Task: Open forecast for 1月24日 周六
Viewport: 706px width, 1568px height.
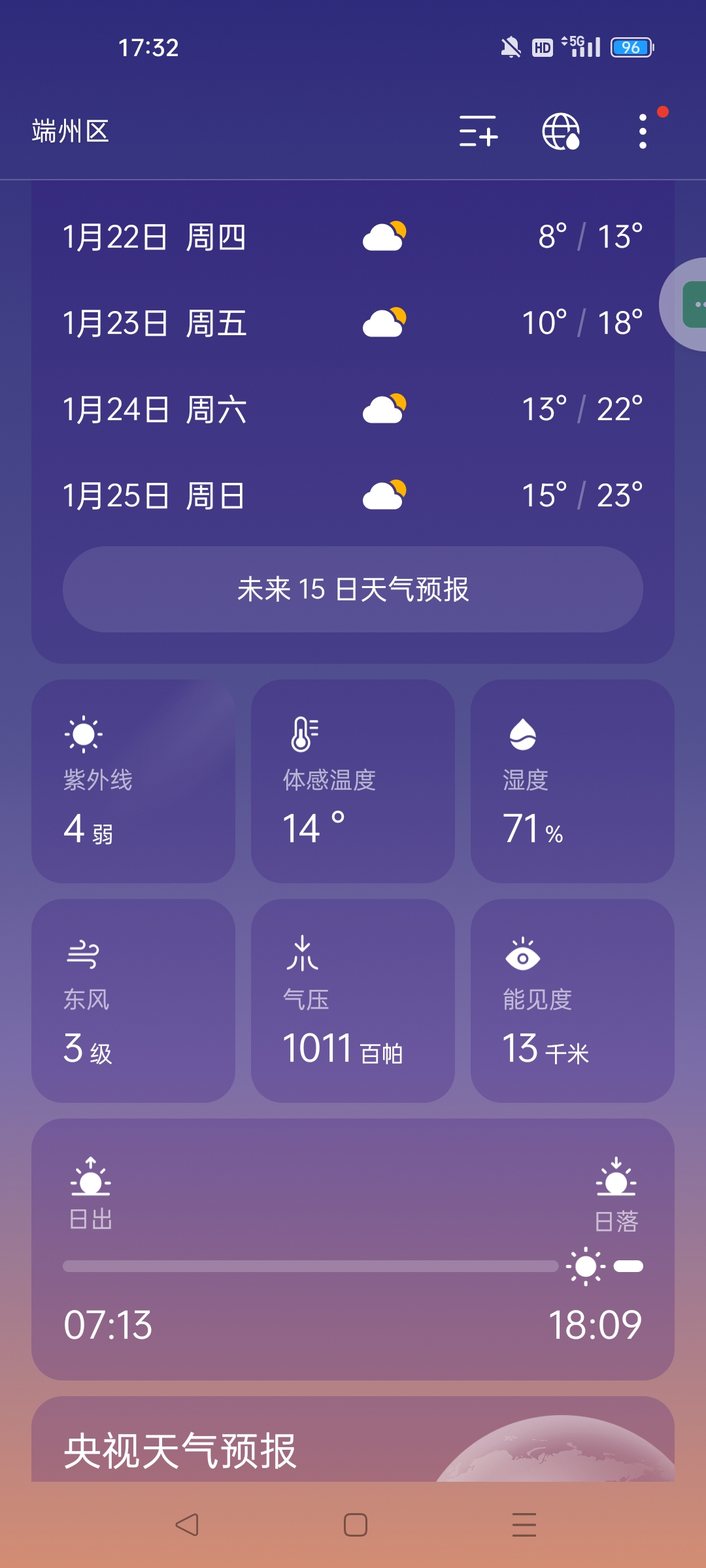Action: (353, 409)
